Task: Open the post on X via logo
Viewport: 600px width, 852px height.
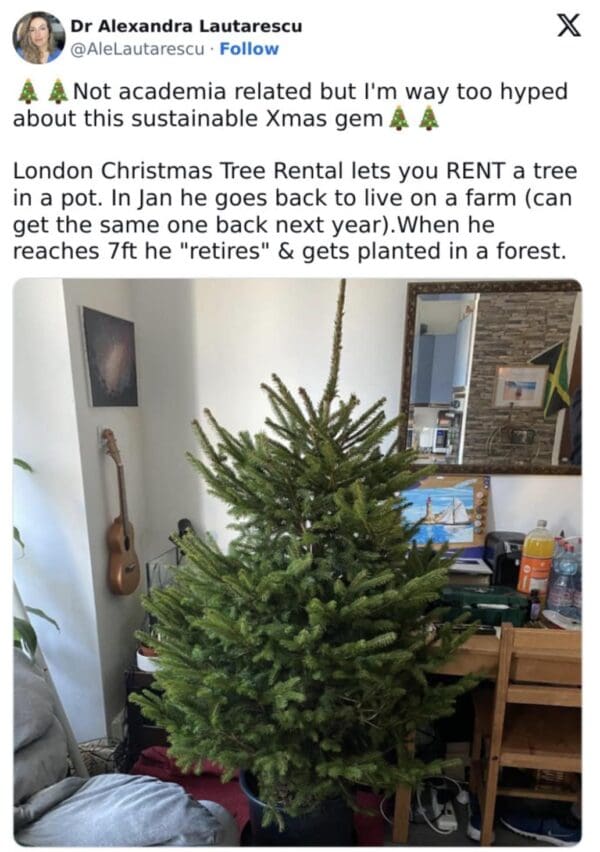Action: coord(568,27)
